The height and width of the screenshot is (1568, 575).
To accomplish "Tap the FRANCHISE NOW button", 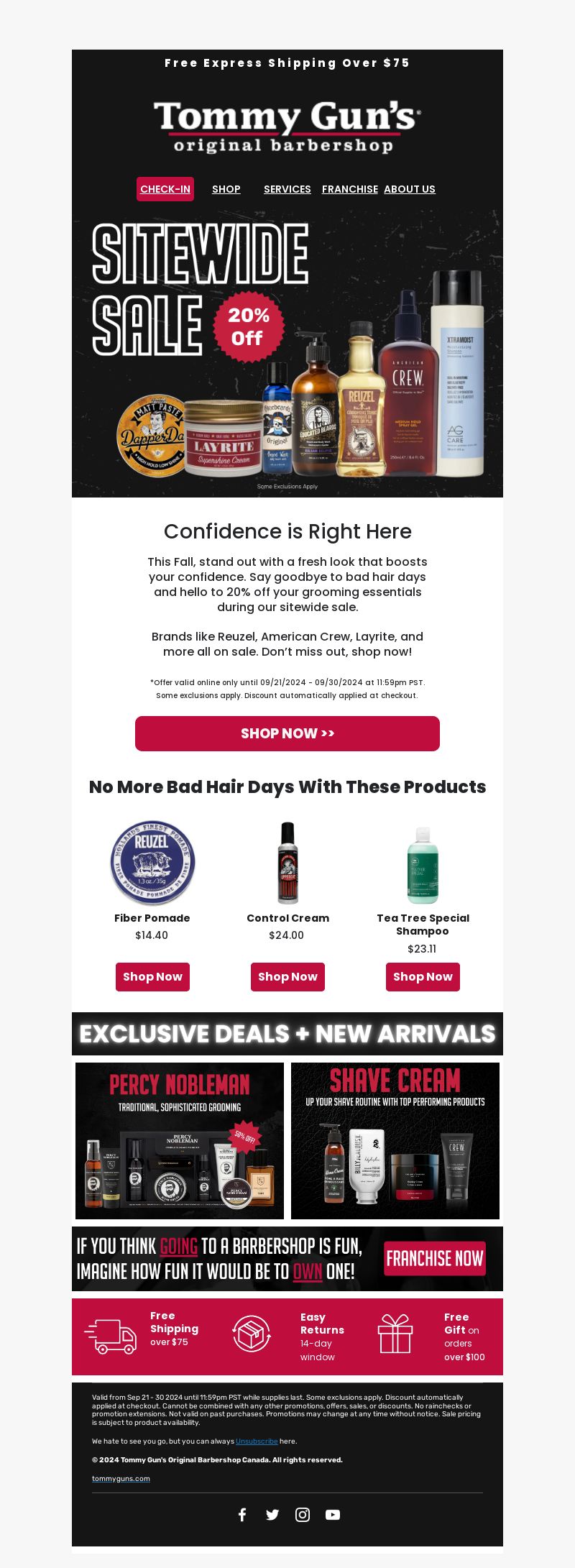I will [435, 1259].
